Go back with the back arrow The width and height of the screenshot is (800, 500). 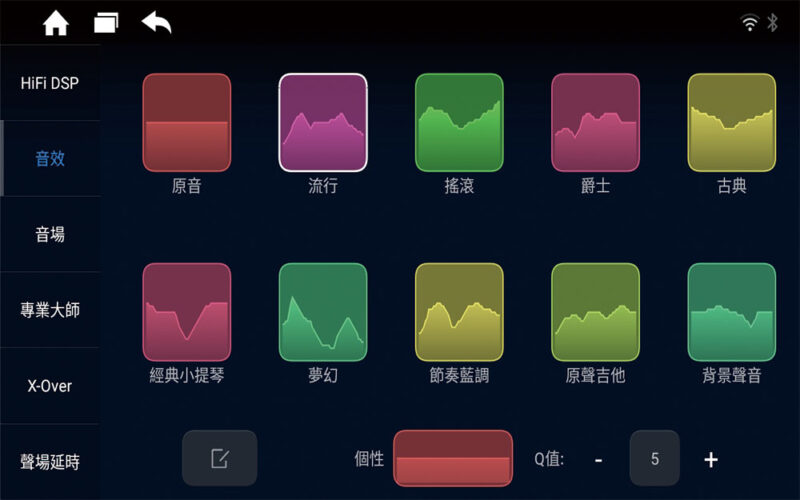[x=157, y=22]
